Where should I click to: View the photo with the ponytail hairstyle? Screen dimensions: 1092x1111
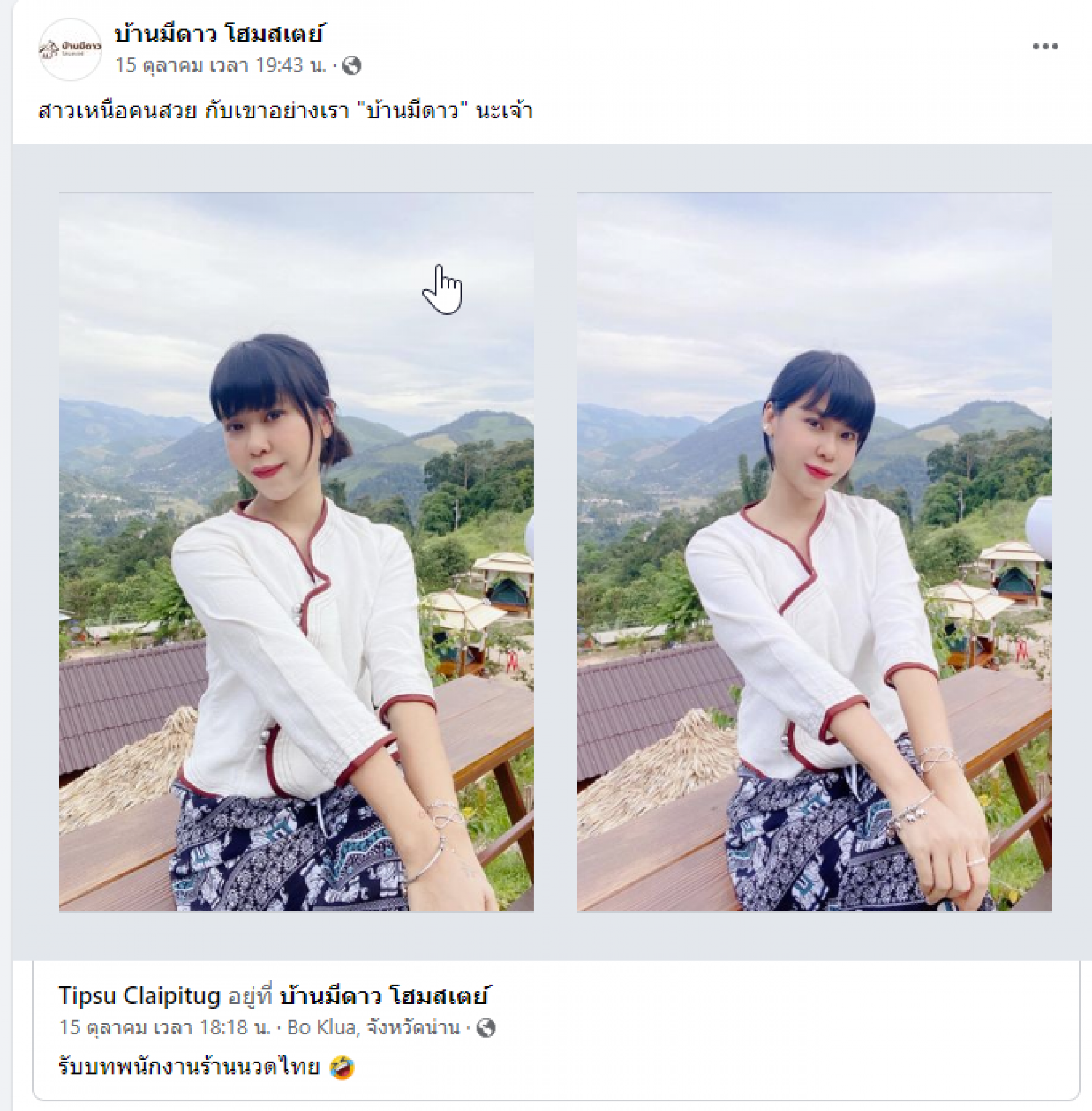pos(296,552)
